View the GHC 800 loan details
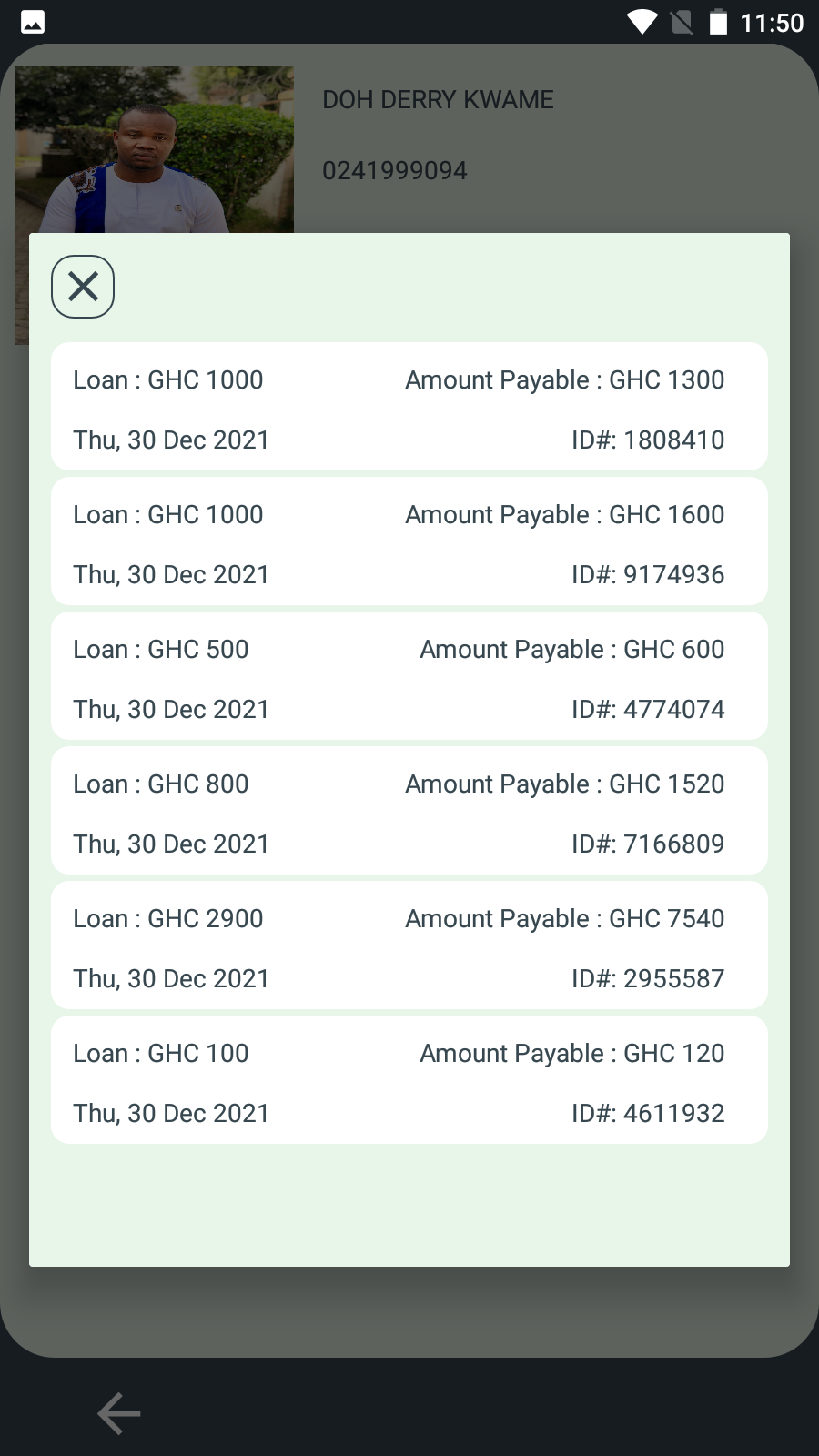819x1456 pixels. (x=409, y=811)
